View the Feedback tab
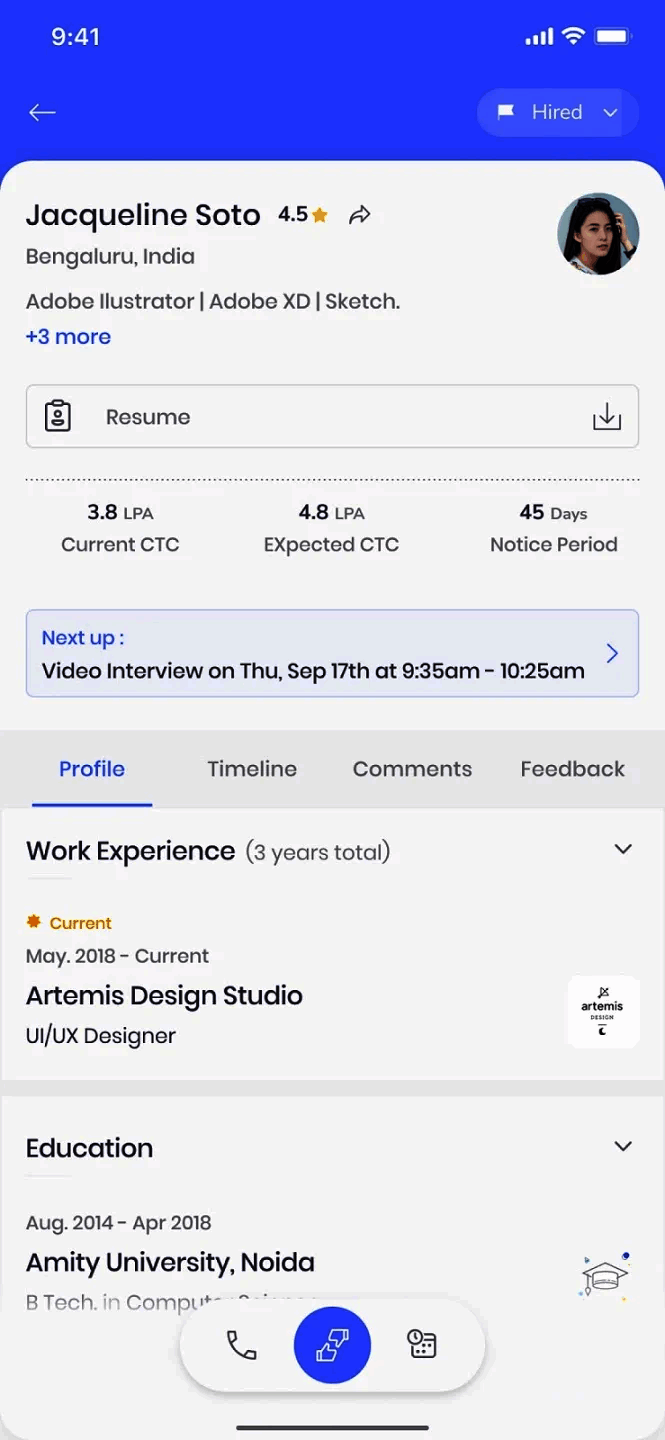This screenshot has width=665, height=1440. point(572,769)
